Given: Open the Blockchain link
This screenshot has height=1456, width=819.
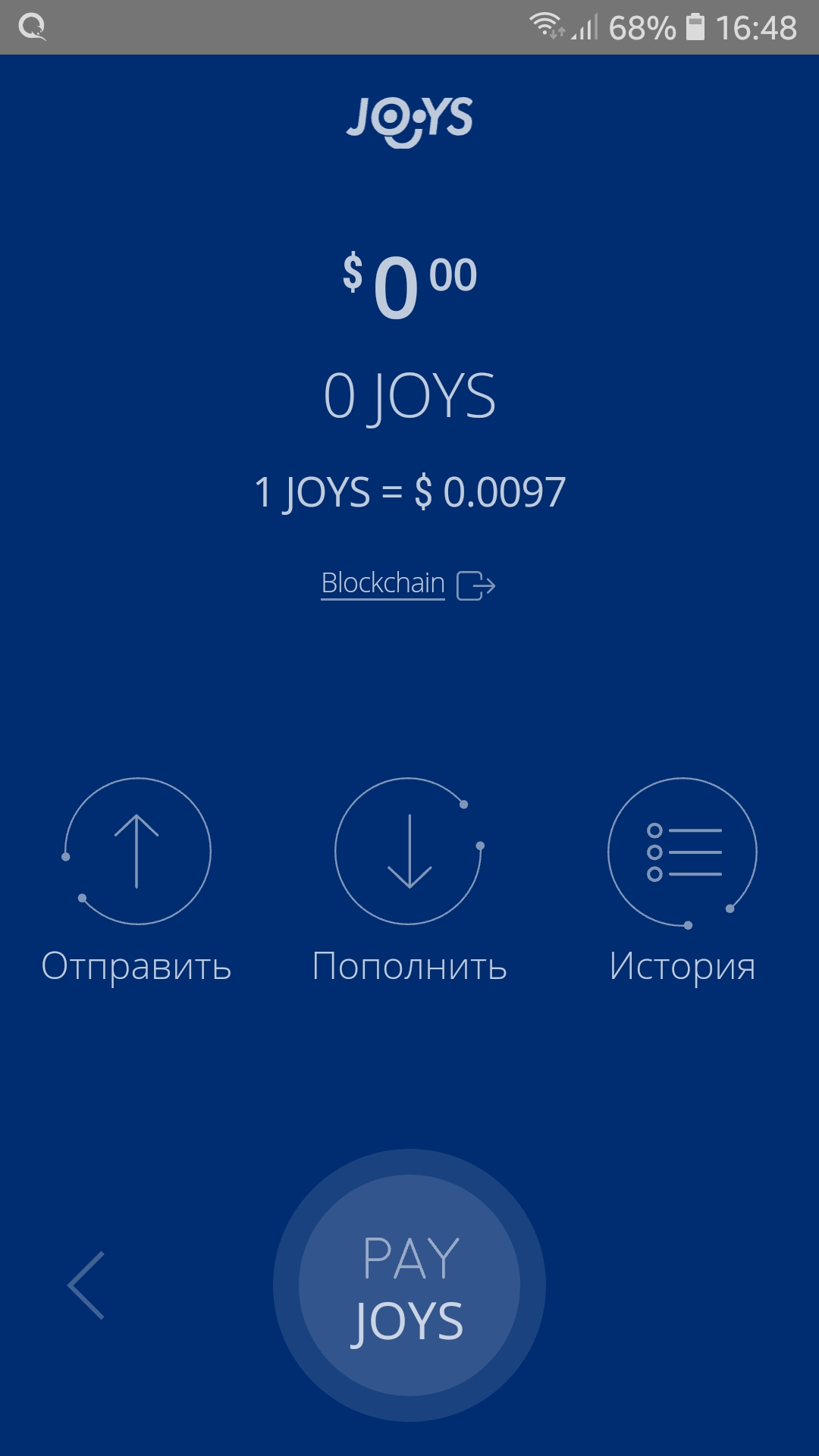Looking at the screenshot, I should tap(383, 582).
